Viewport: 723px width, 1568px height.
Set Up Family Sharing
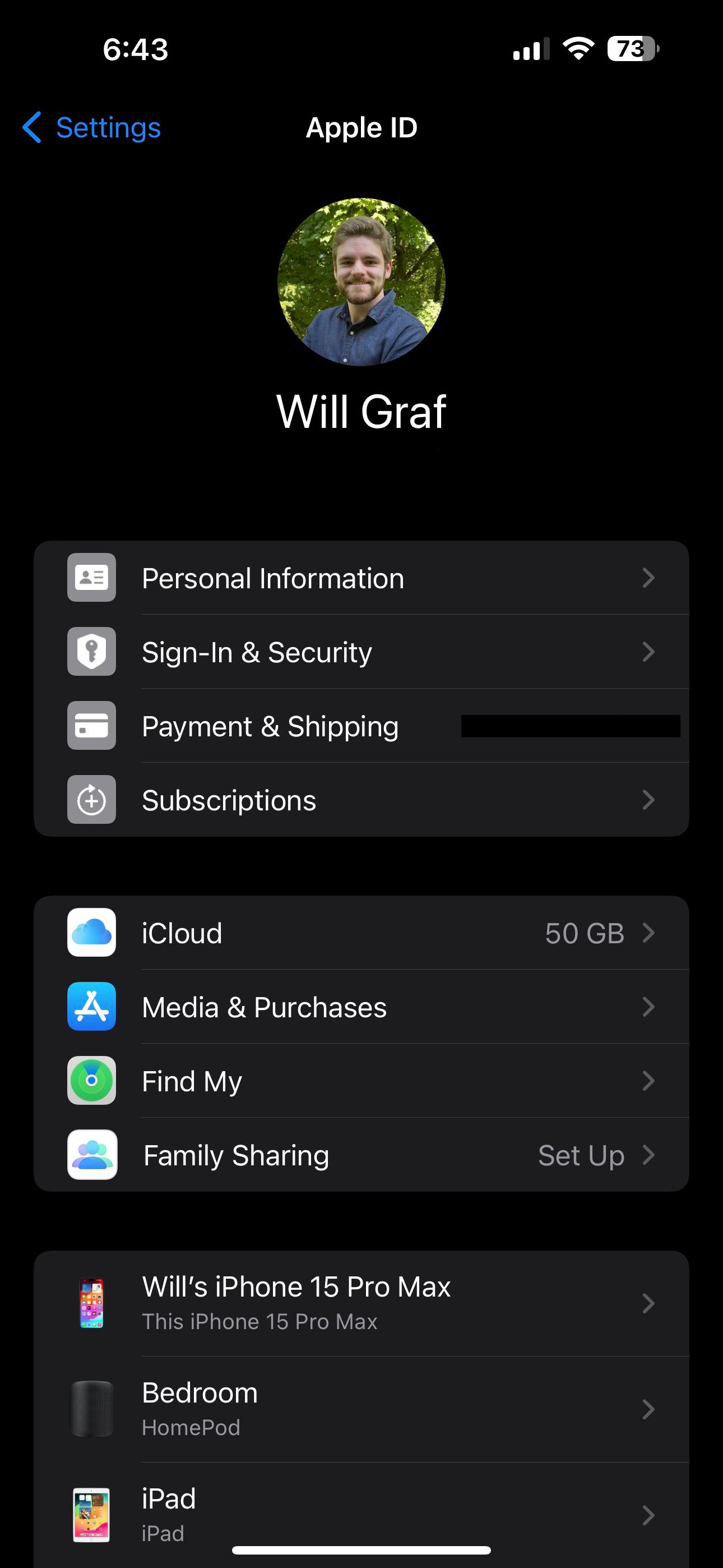[x=582, y=1155]
